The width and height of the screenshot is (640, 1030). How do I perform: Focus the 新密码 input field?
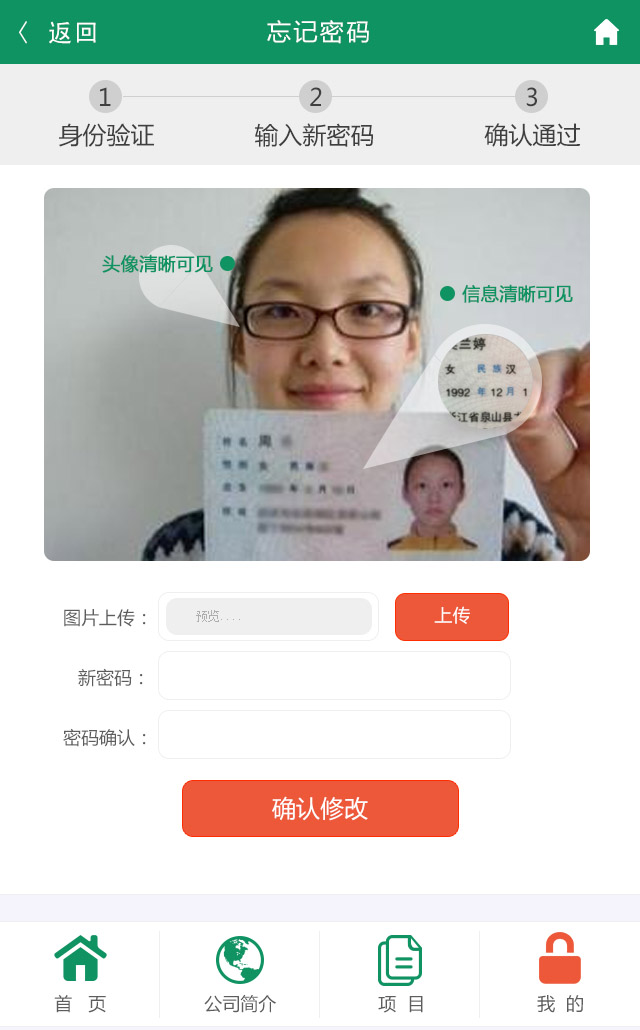pos(334,676)
